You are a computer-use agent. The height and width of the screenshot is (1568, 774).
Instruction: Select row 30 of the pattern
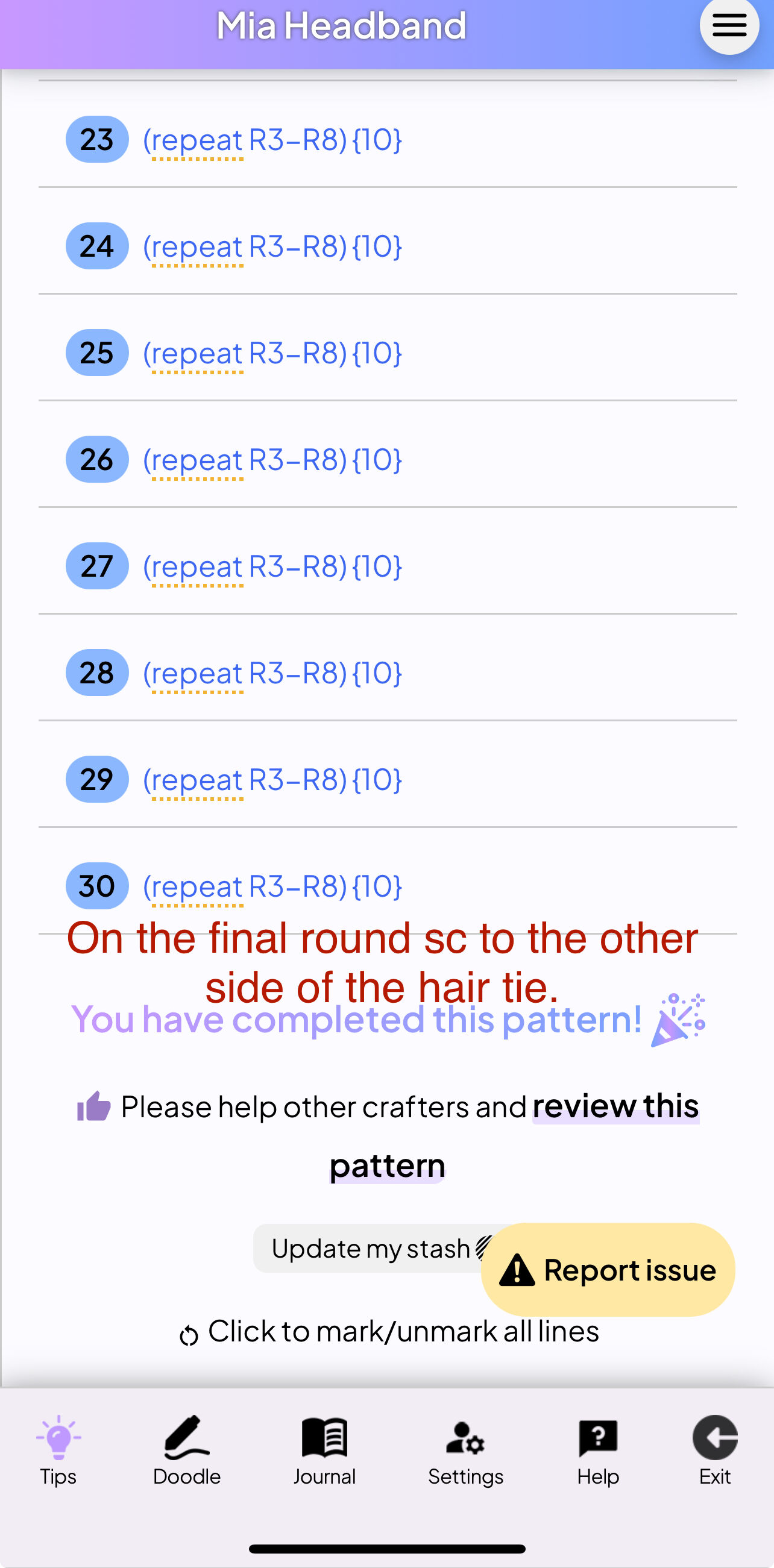(x=388, y=886)
